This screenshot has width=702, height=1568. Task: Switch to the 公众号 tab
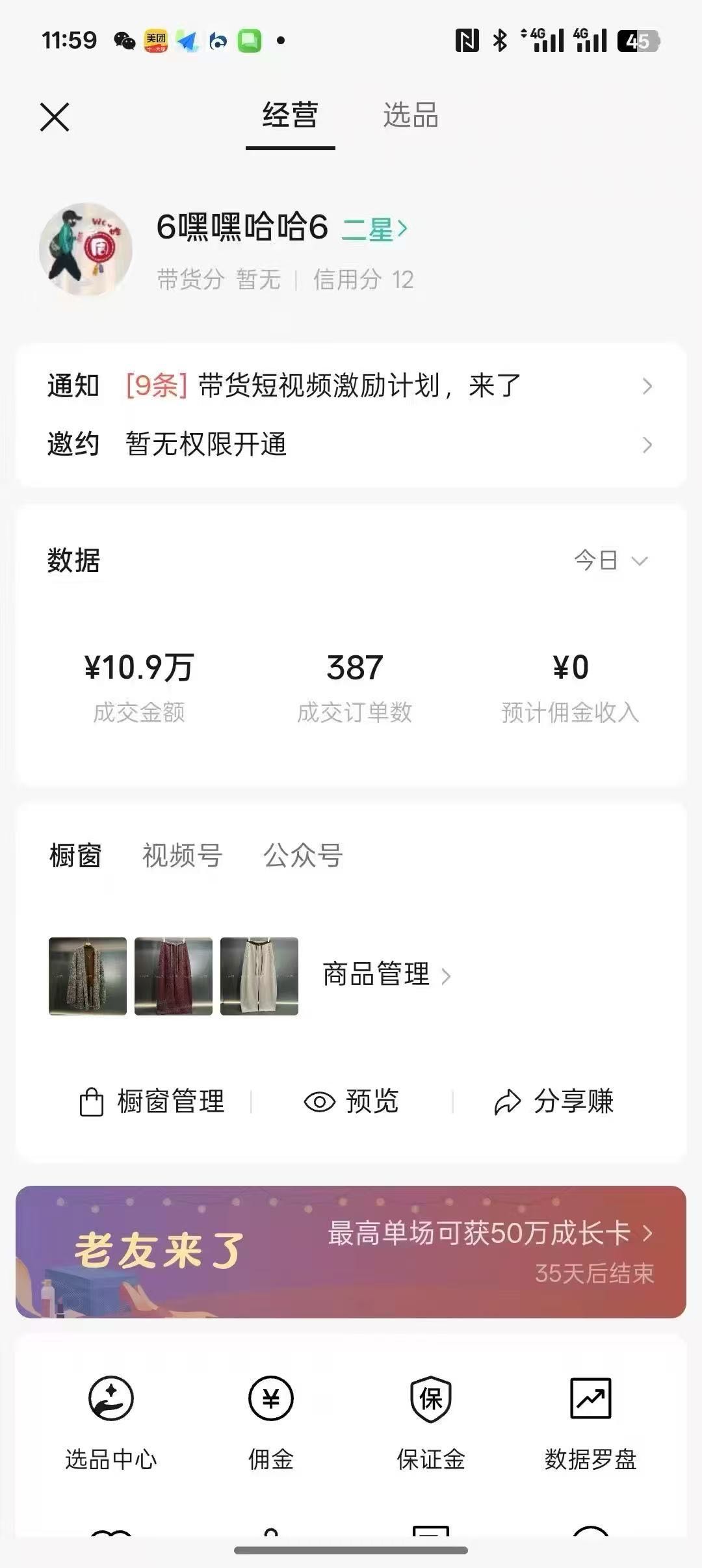[x=302, y=856]
